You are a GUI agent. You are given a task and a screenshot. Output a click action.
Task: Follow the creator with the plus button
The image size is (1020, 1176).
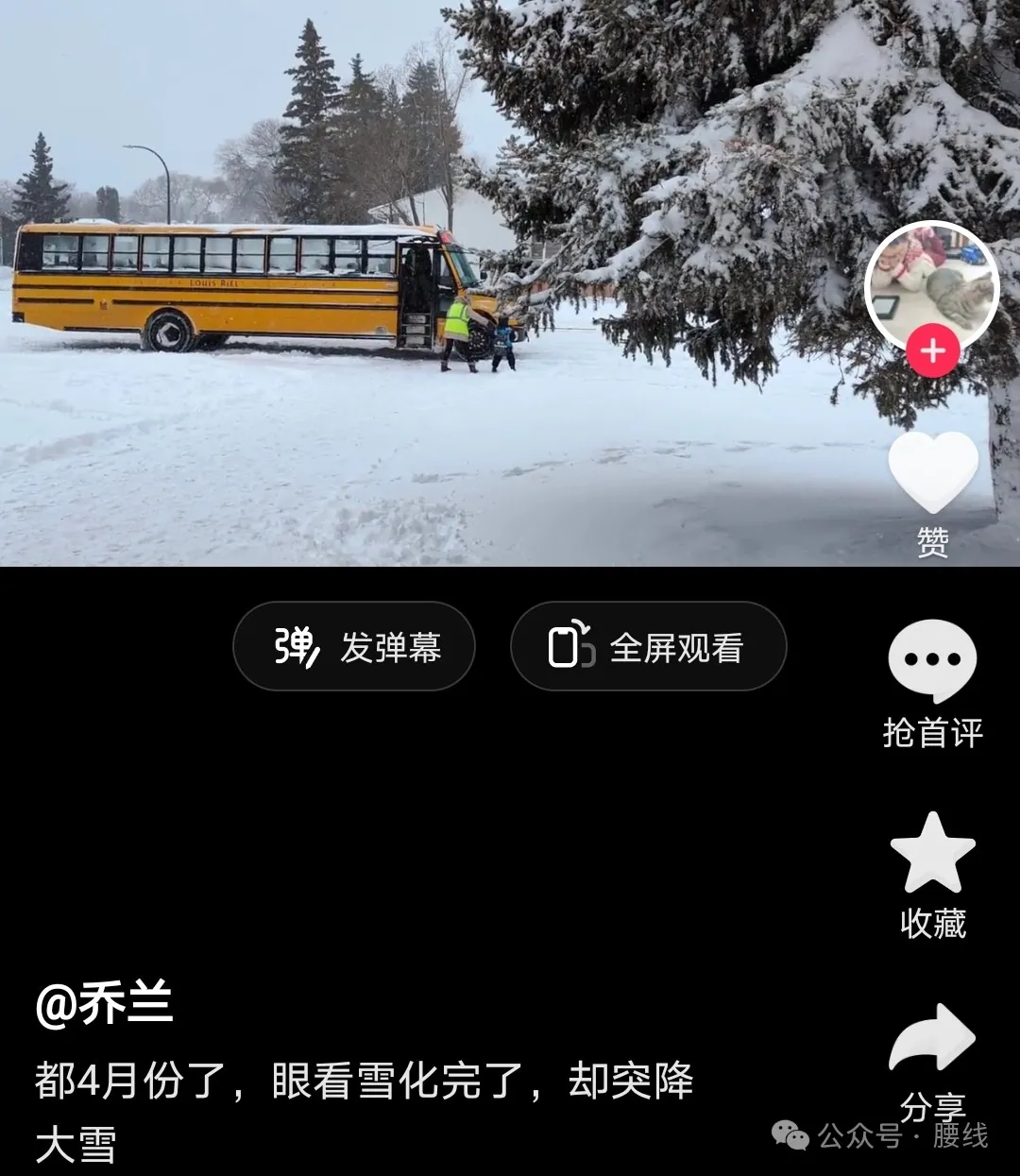click(933, 351)
